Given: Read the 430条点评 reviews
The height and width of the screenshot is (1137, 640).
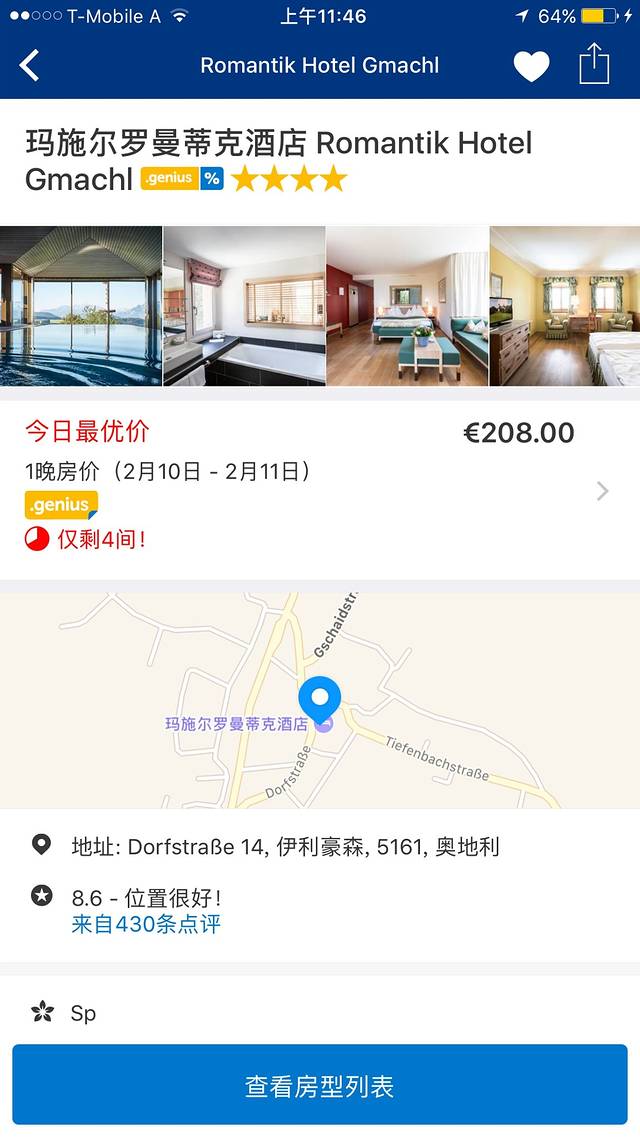Looking at the screenshot, I should pos(146,924).
